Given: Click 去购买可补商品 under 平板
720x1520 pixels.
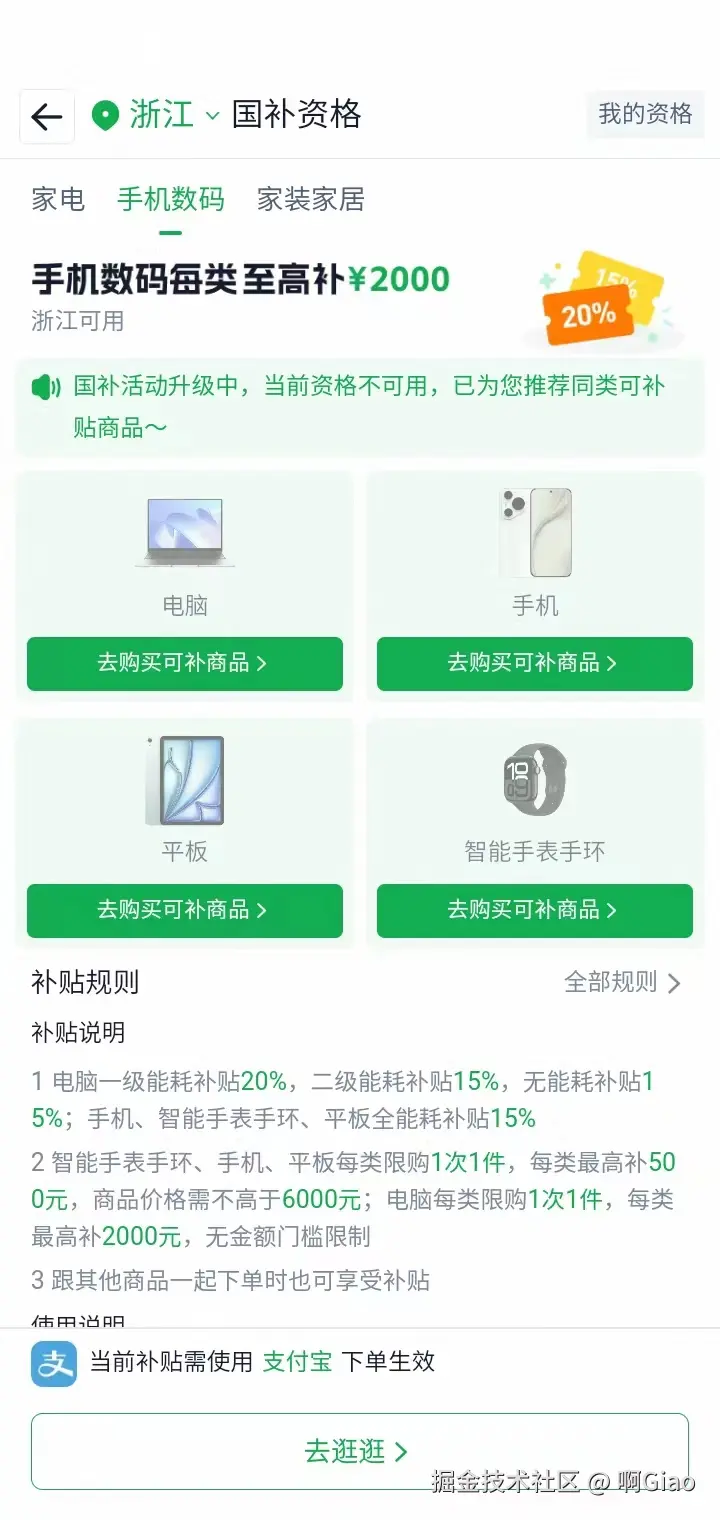Looking at the screenshot, I should [x=184, y=911].
